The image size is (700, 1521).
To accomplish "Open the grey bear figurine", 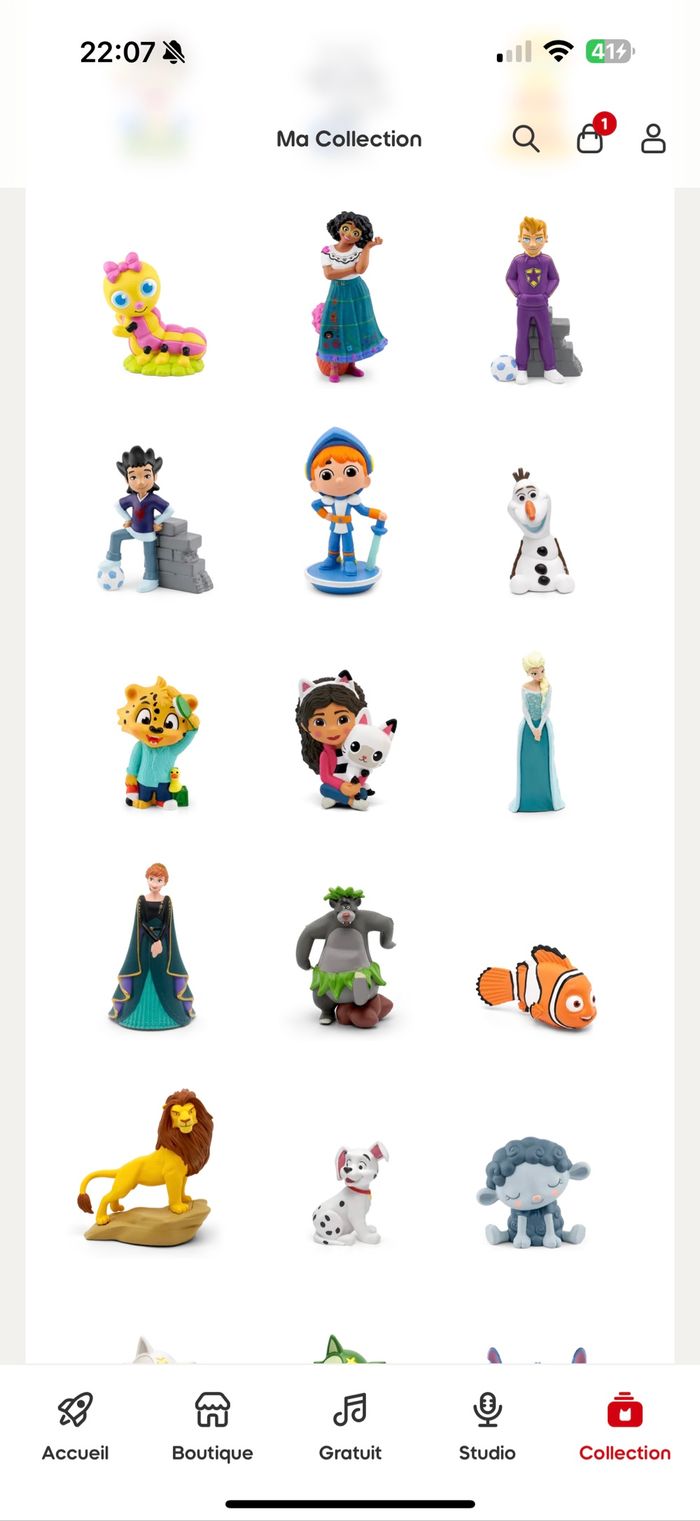I will [345, 956].
